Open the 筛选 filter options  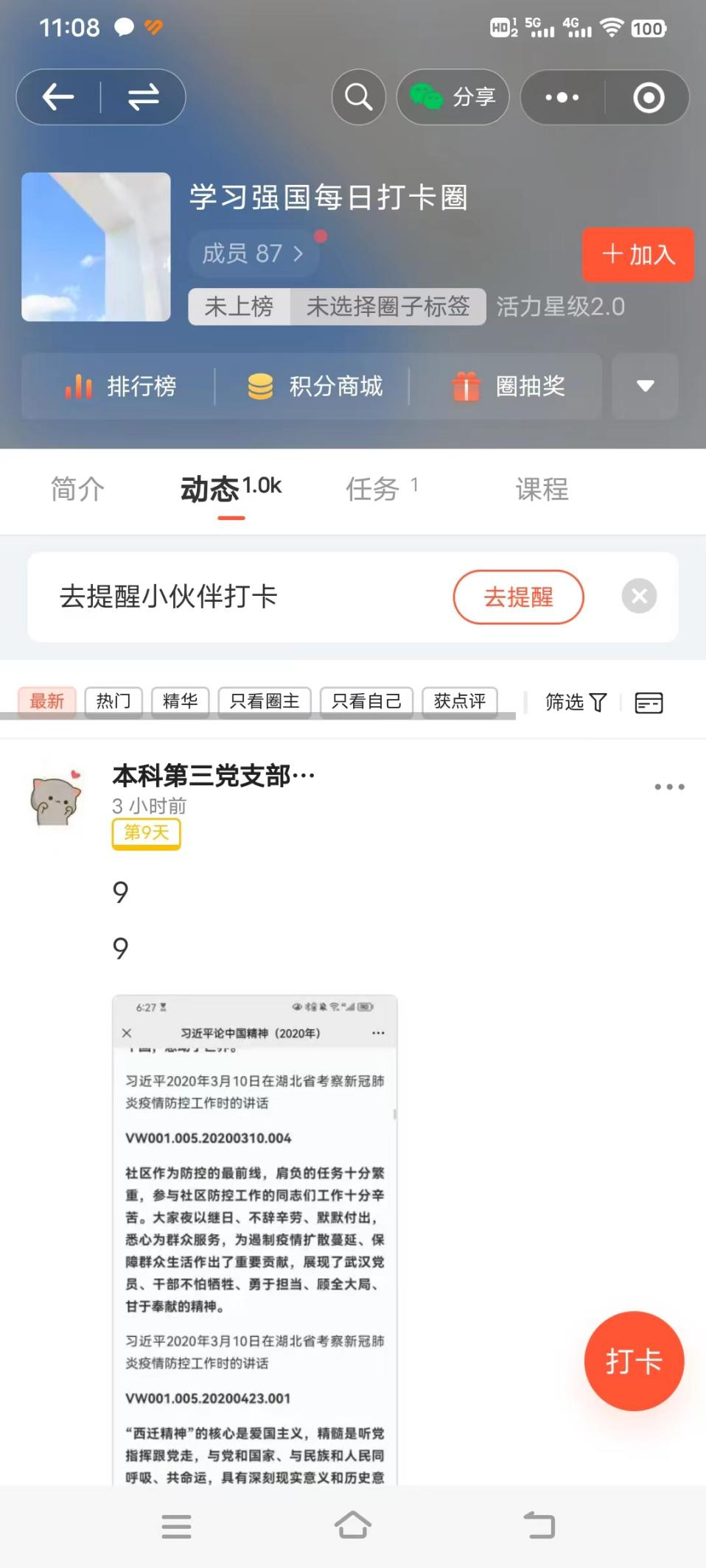coord(576,703)
